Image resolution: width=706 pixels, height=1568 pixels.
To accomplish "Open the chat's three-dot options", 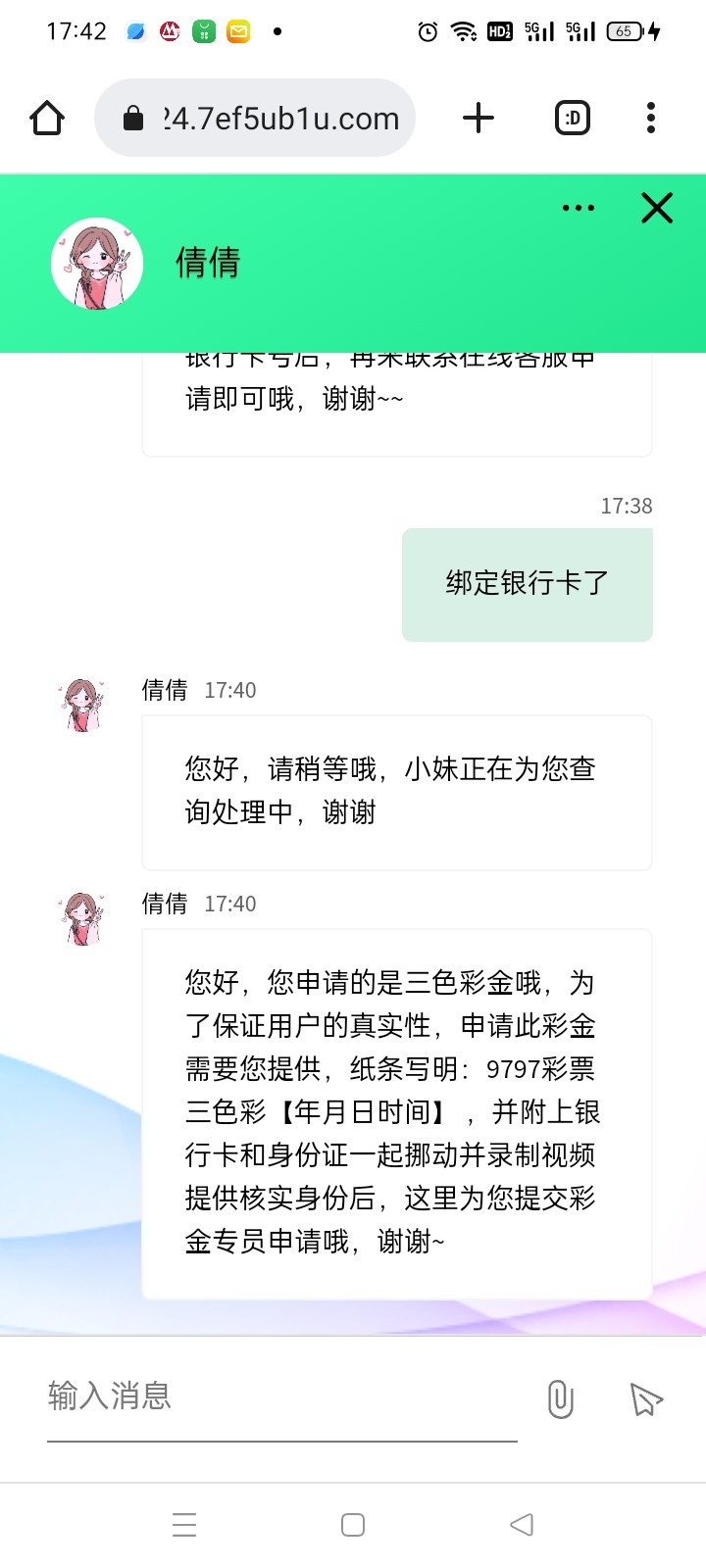I will pyautogui.click(x=578, y=208).
